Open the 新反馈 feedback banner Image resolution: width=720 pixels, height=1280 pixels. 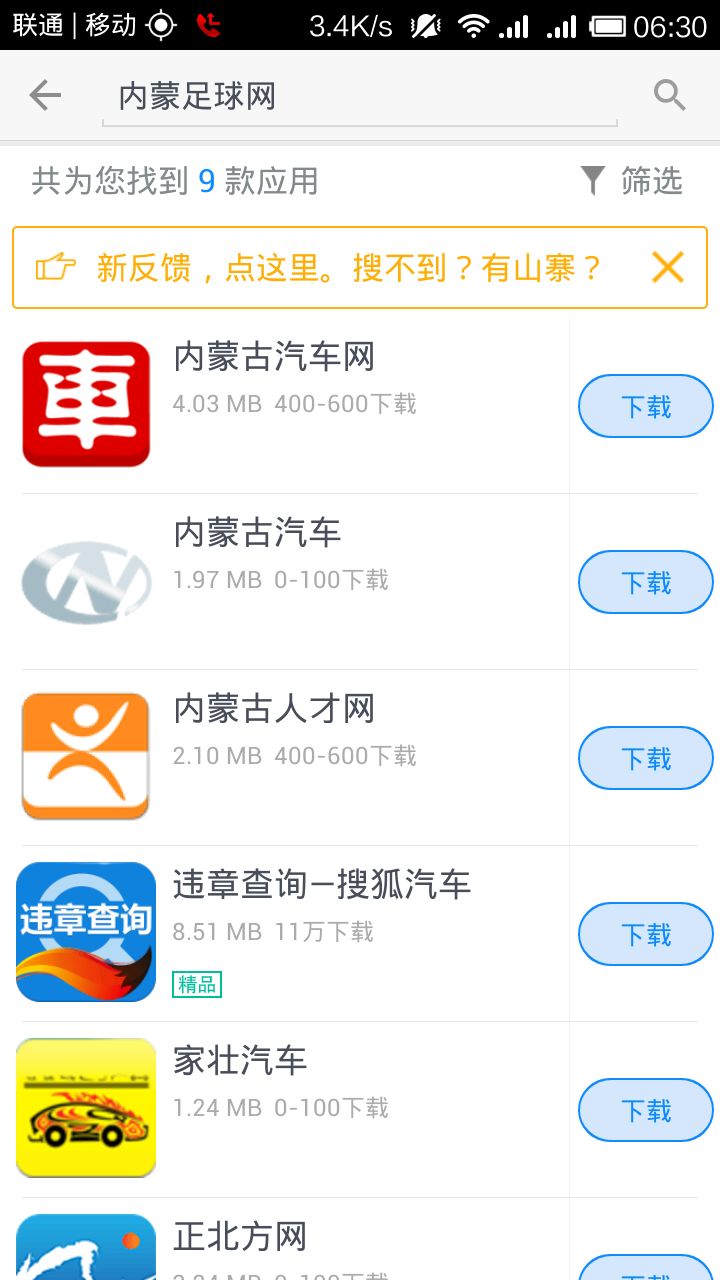[330, 268]
